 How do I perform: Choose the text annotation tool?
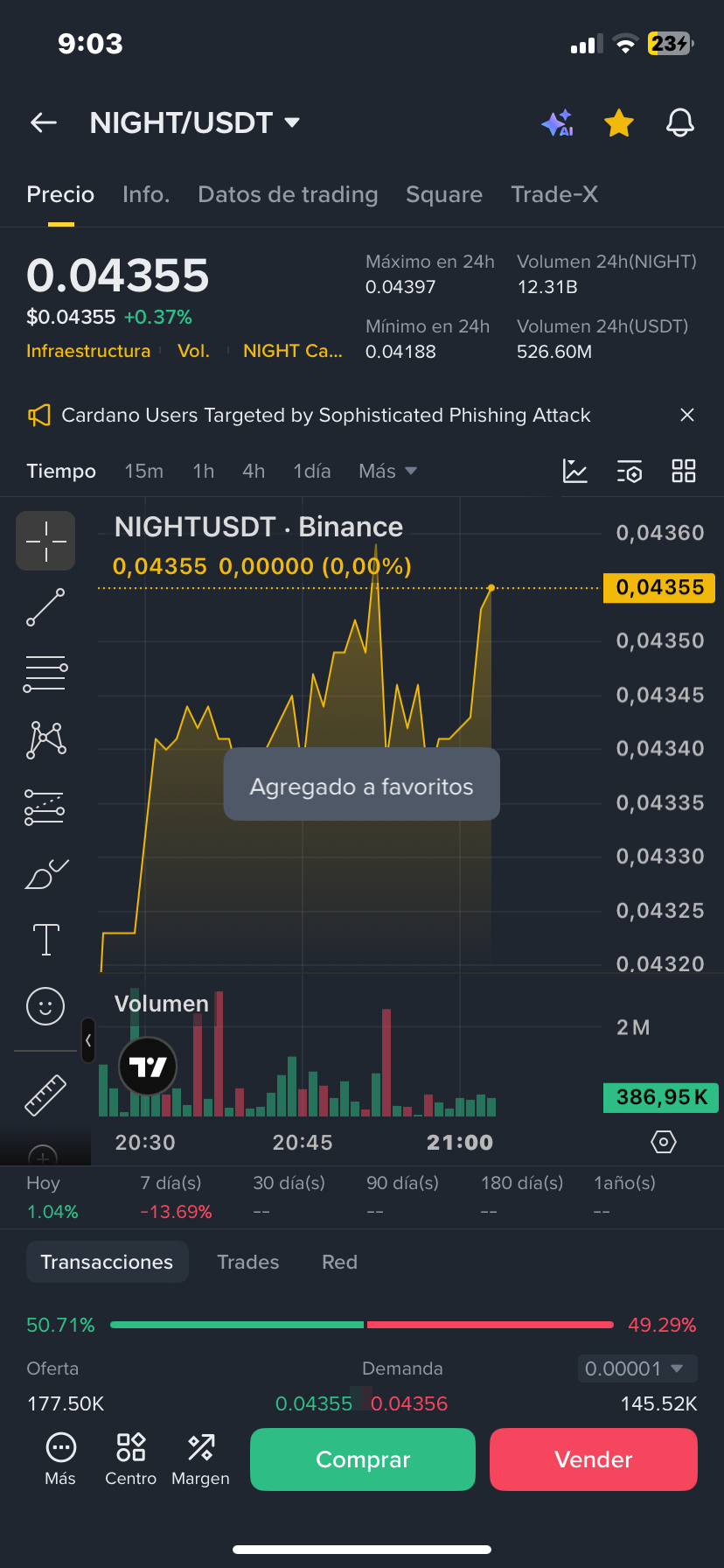coord(45,939)
